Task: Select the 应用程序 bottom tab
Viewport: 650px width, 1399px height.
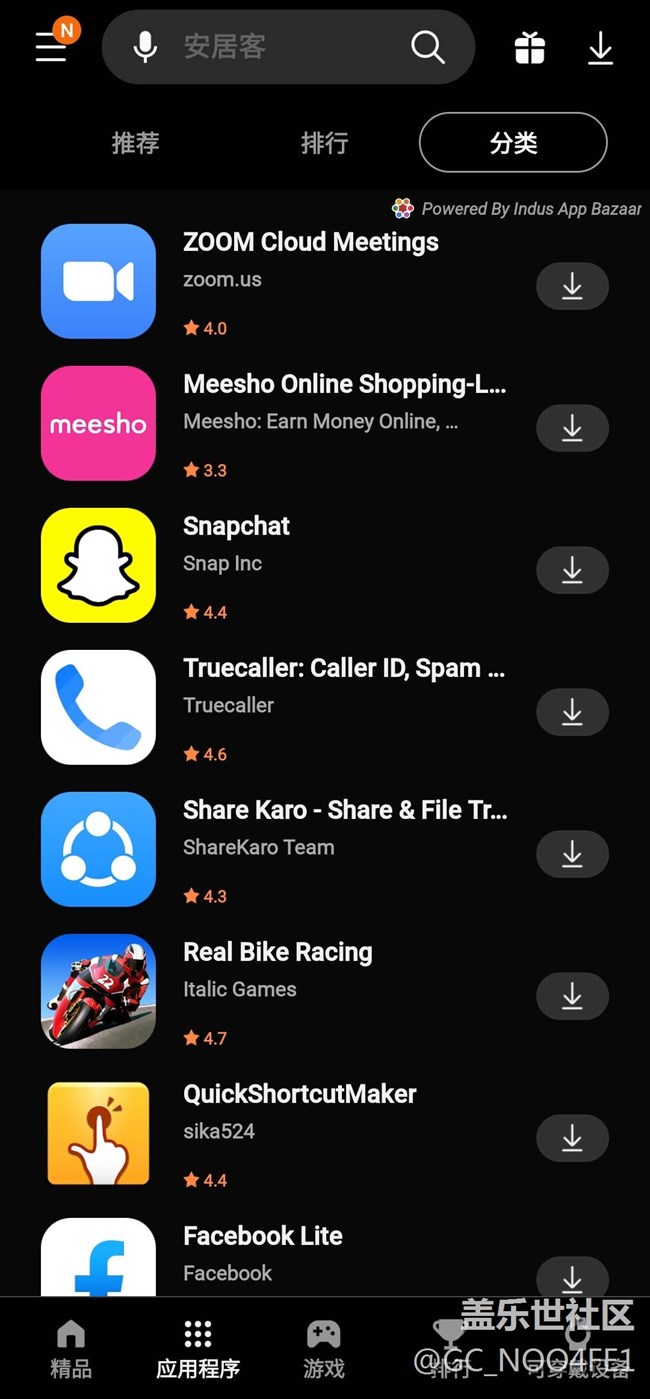Action: pos(198,1347)
